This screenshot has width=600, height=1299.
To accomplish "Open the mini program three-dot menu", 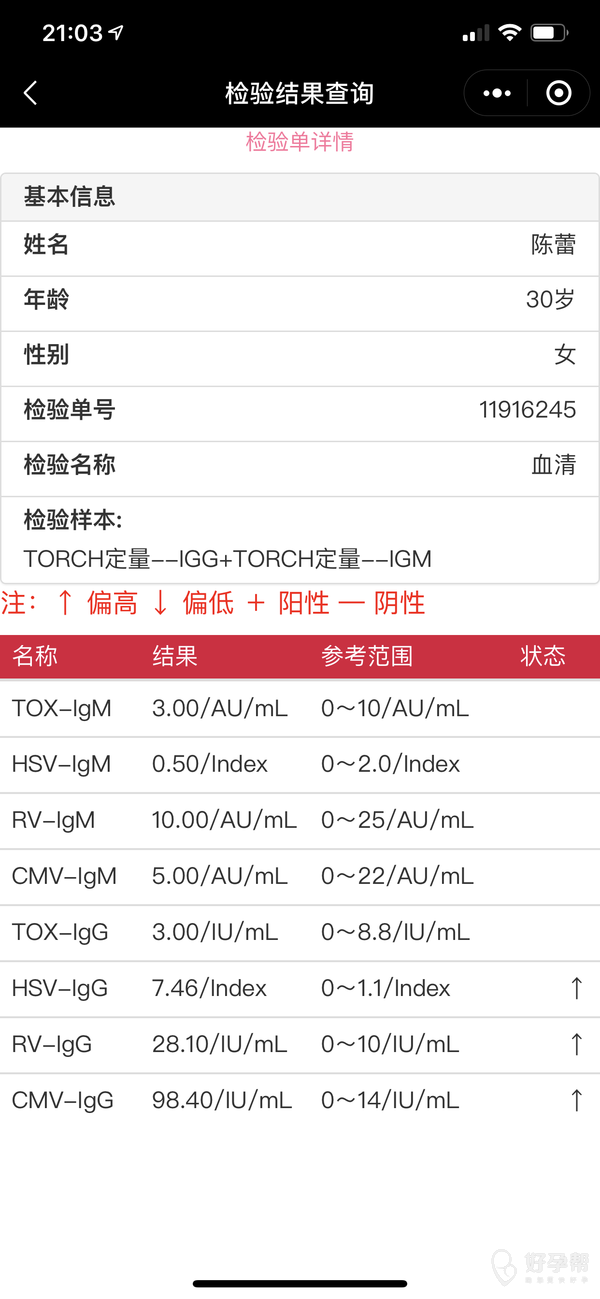I will pyautogui.click(x=496, y=94).
